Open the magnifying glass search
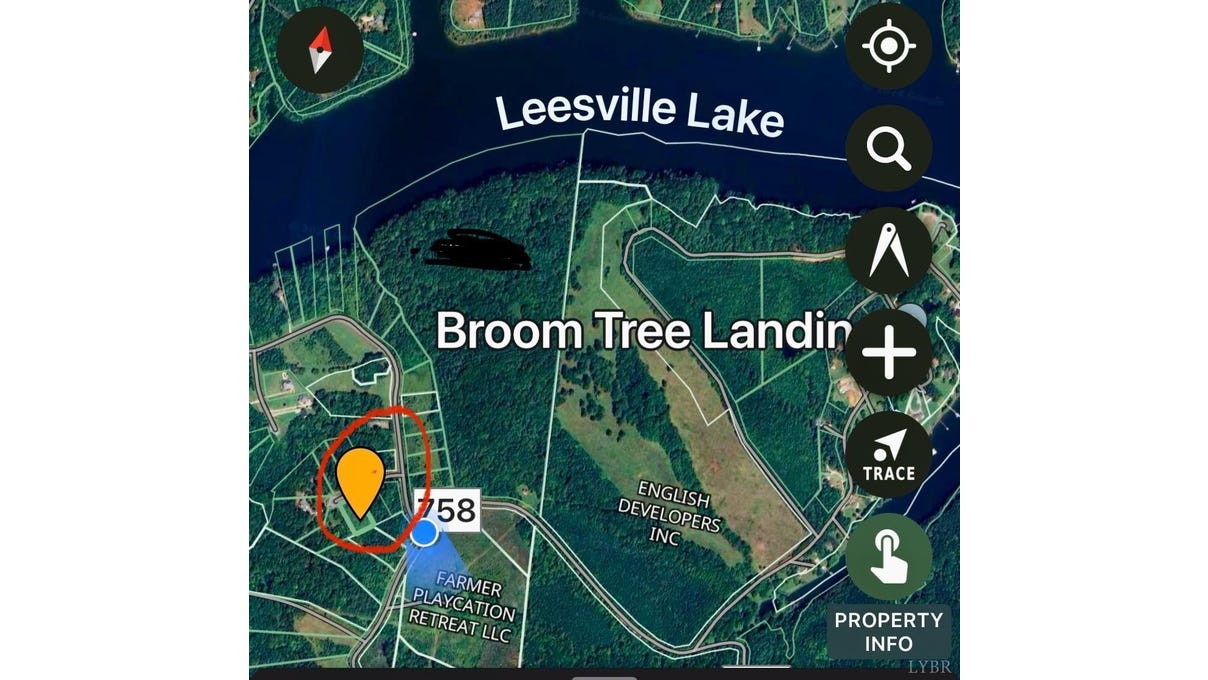This screenshot has width=1208, height=680. coord(888,148)
